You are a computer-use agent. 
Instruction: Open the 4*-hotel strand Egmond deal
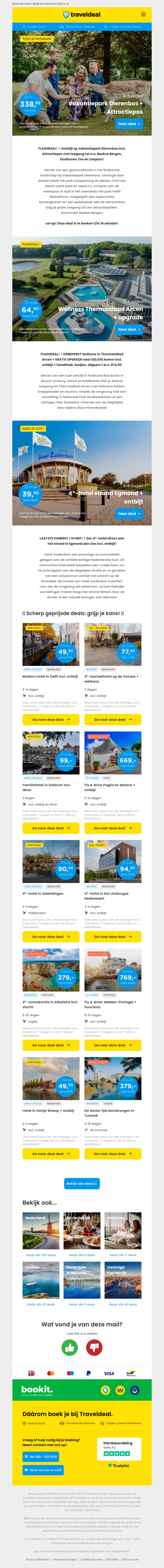pyautogui.click(x=129, y=513)
